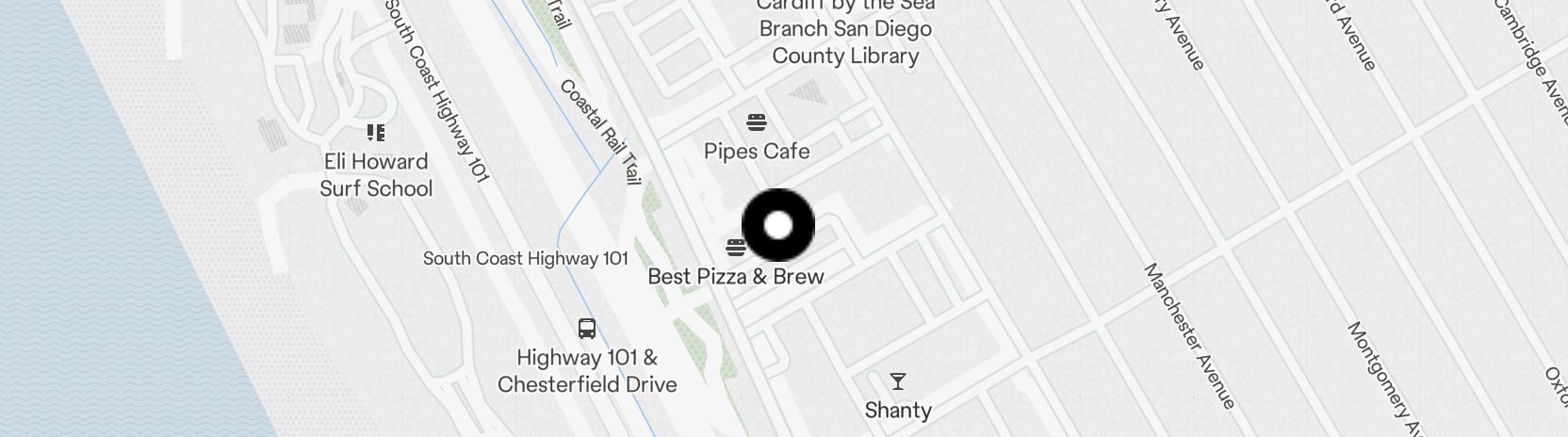Tap the black location pin marker
1568x437 pixels.
778,225
